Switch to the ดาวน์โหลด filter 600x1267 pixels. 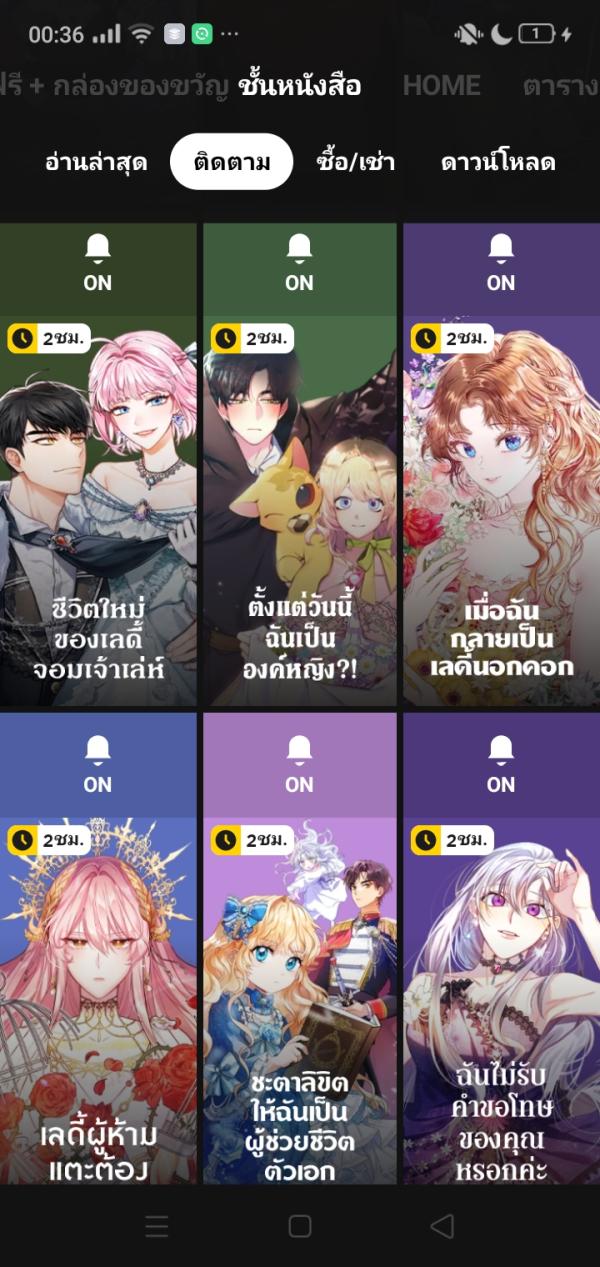point(498,162)
